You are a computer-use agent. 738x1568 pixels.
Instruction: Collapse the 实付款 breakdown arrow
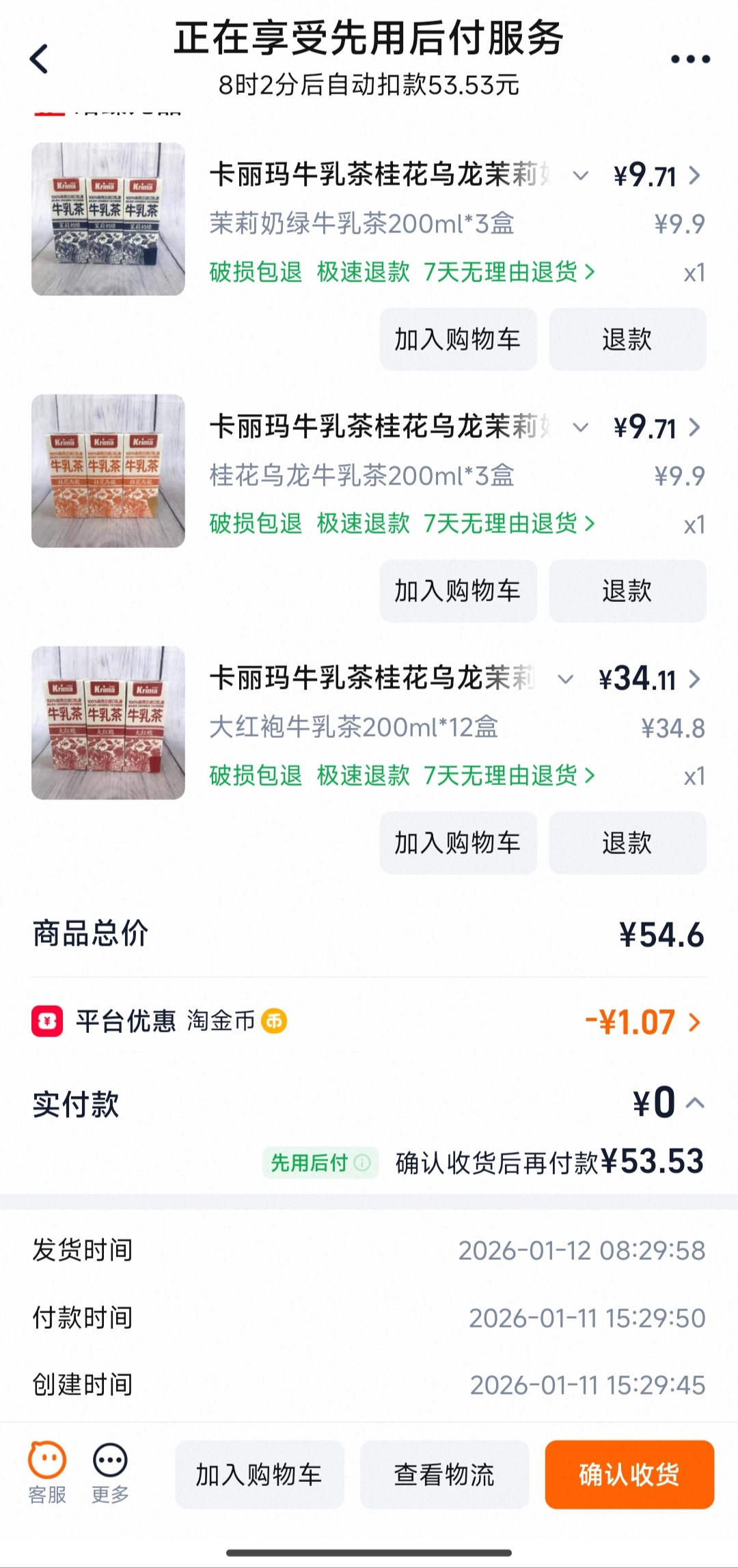(x=695, y=1103)
